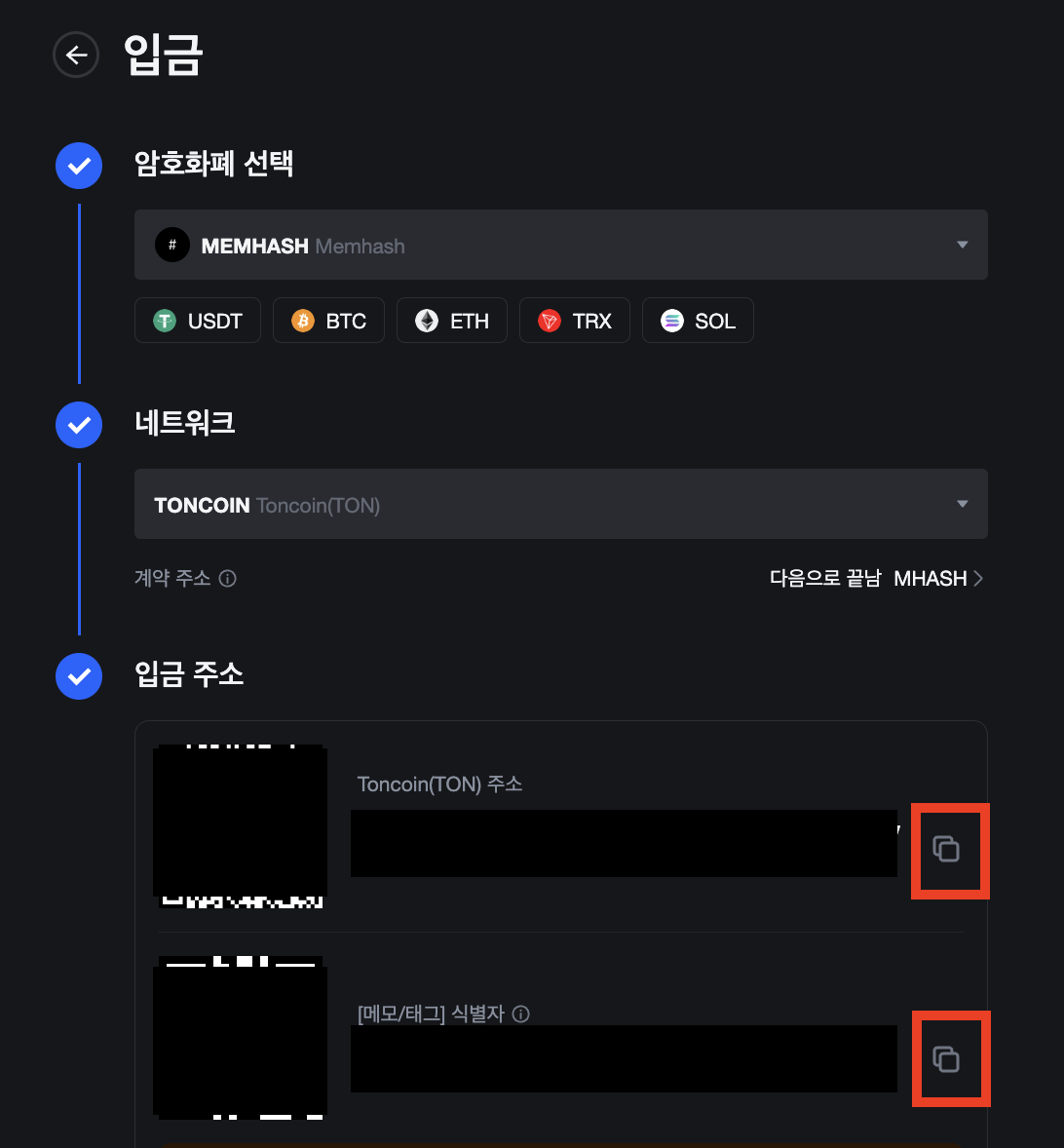Open the contract address ending in MHASH
The image size is (1064, 1148).
coord(877,579)
